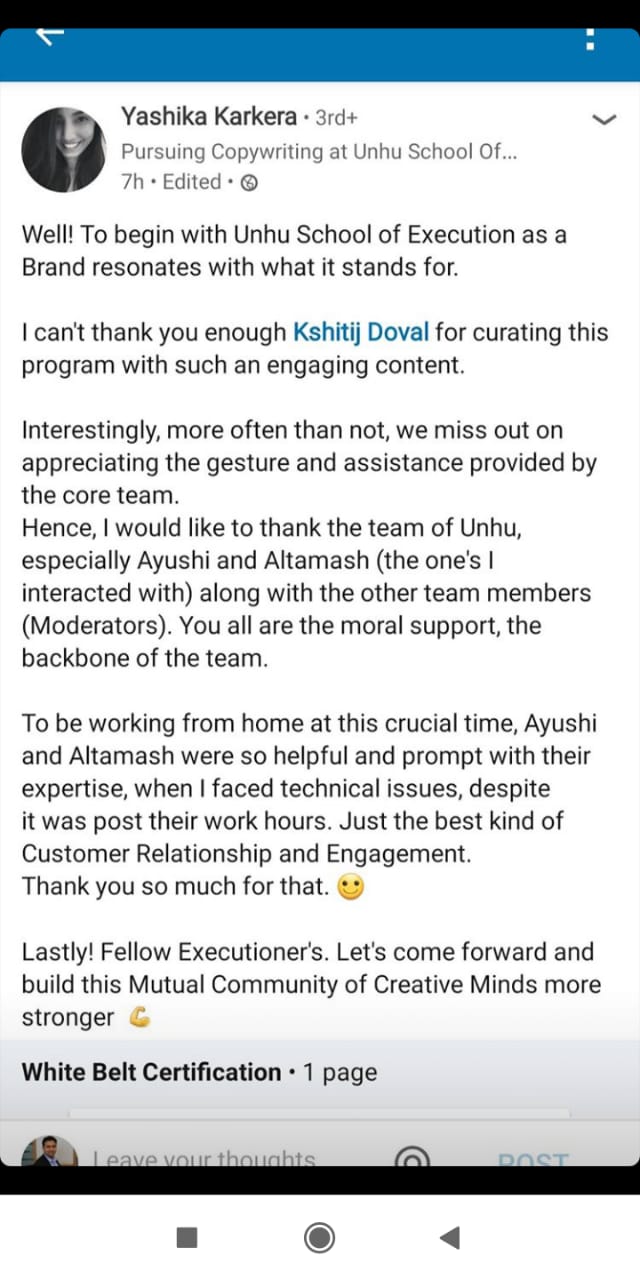Open the White Belt Certification document
640x1280 pixels.
320,1073
